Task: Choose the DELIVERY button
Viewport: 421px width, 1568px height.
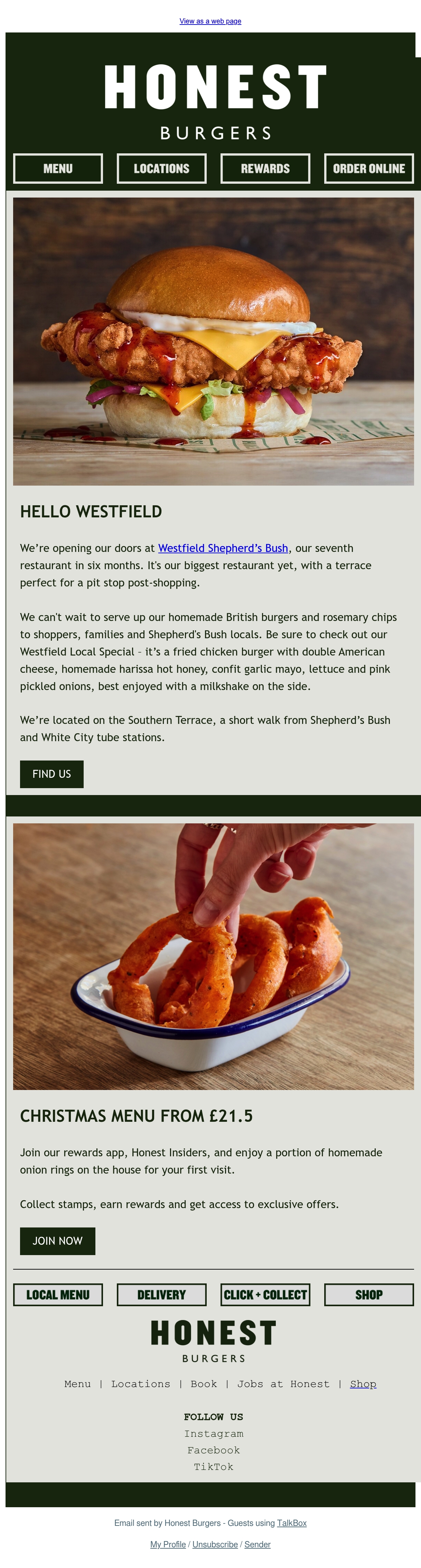Action: [x=161, y=1295]
